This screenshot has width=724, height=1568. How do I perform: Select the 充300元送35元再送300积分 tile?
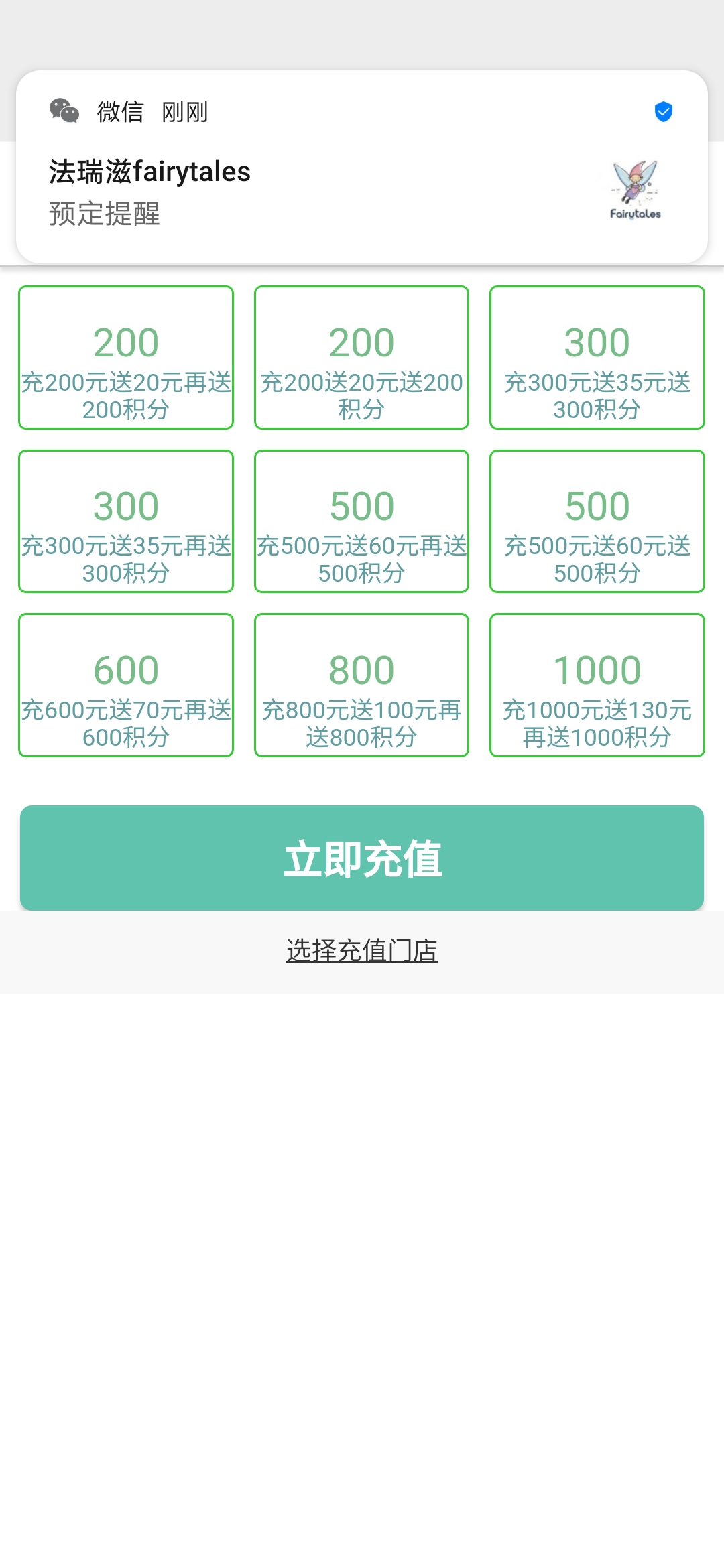(x=126, y=521)
